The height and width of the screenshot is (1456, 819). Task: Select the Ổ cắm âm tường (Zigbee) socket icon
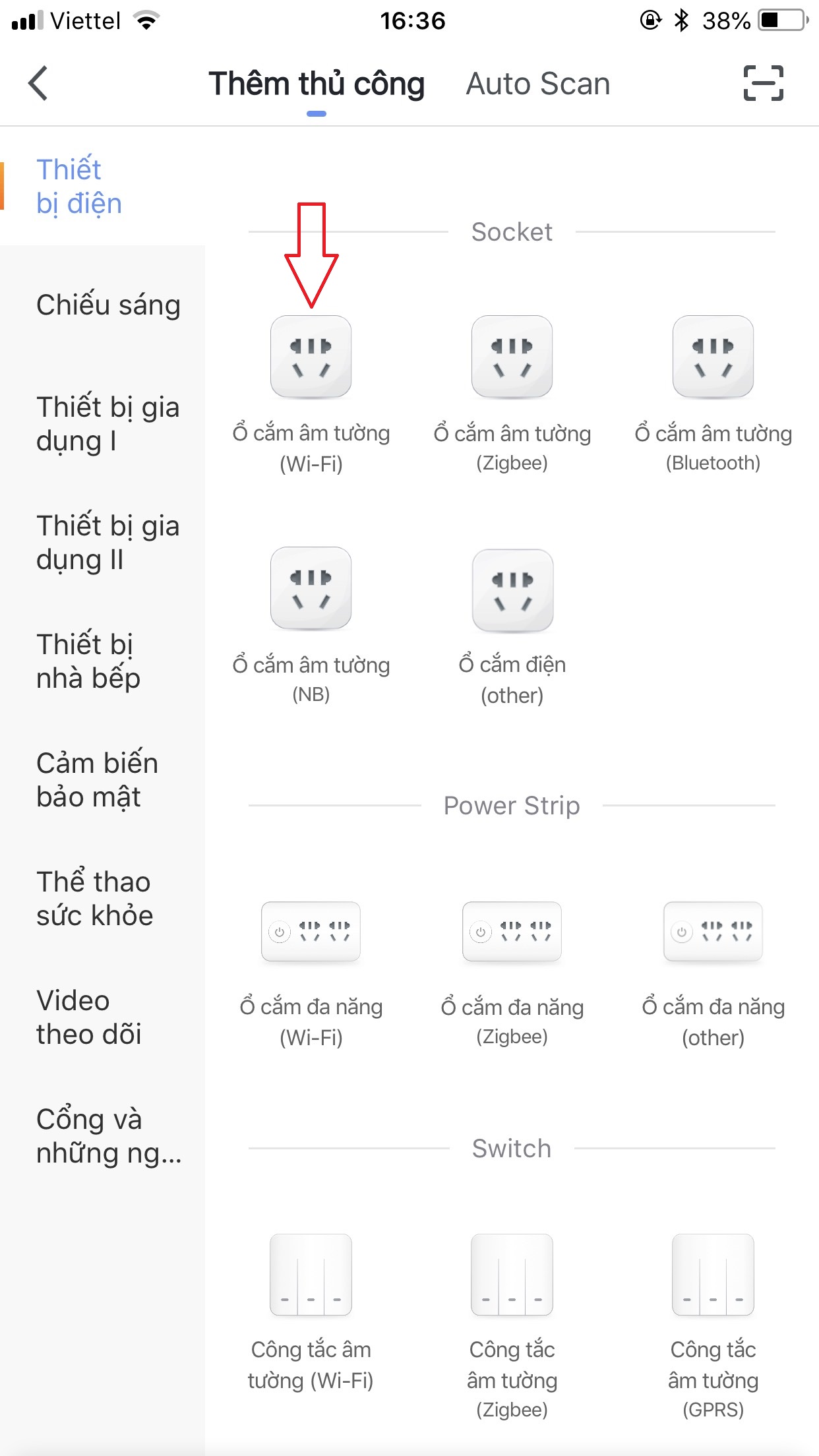click(512, 357)
